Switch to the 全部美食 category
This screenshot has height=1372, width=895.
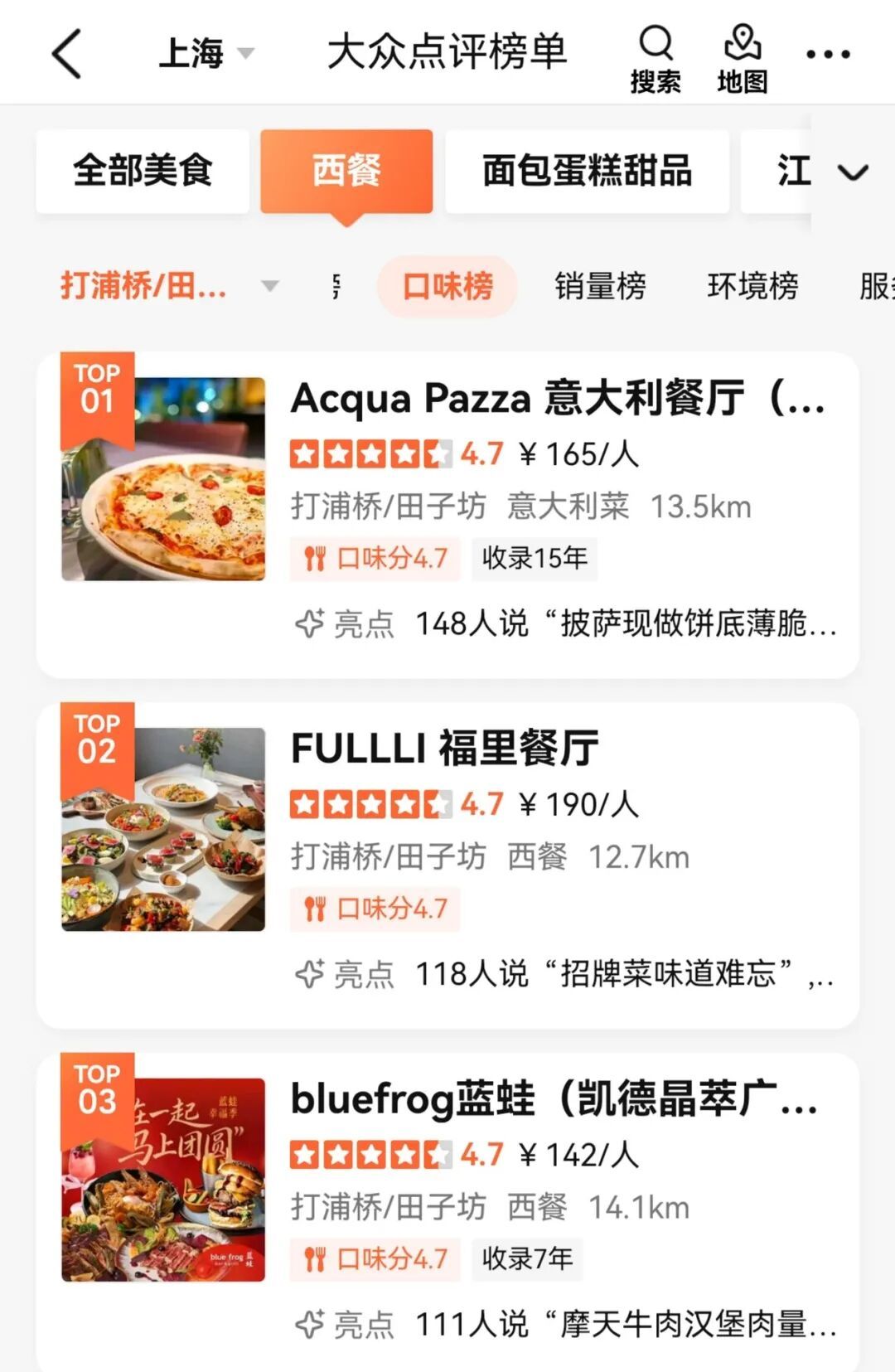pos(143,171)
